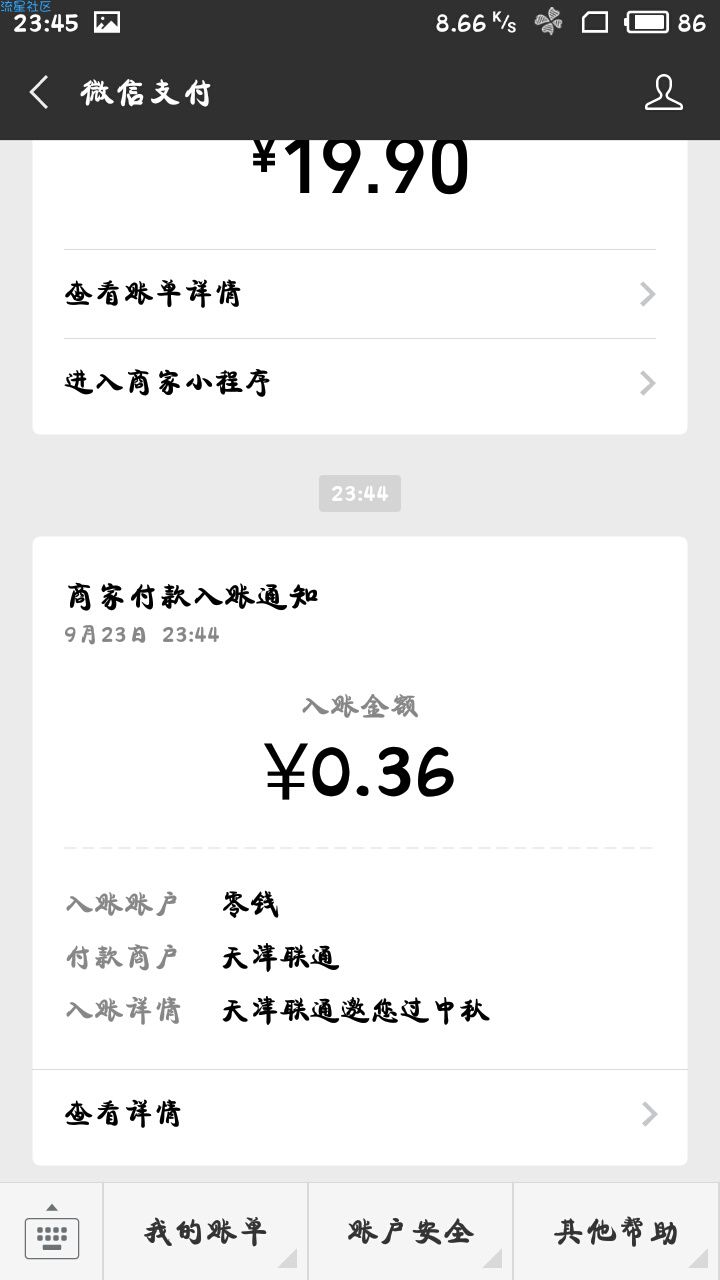Open 进入商家小程序

point(360,383)
